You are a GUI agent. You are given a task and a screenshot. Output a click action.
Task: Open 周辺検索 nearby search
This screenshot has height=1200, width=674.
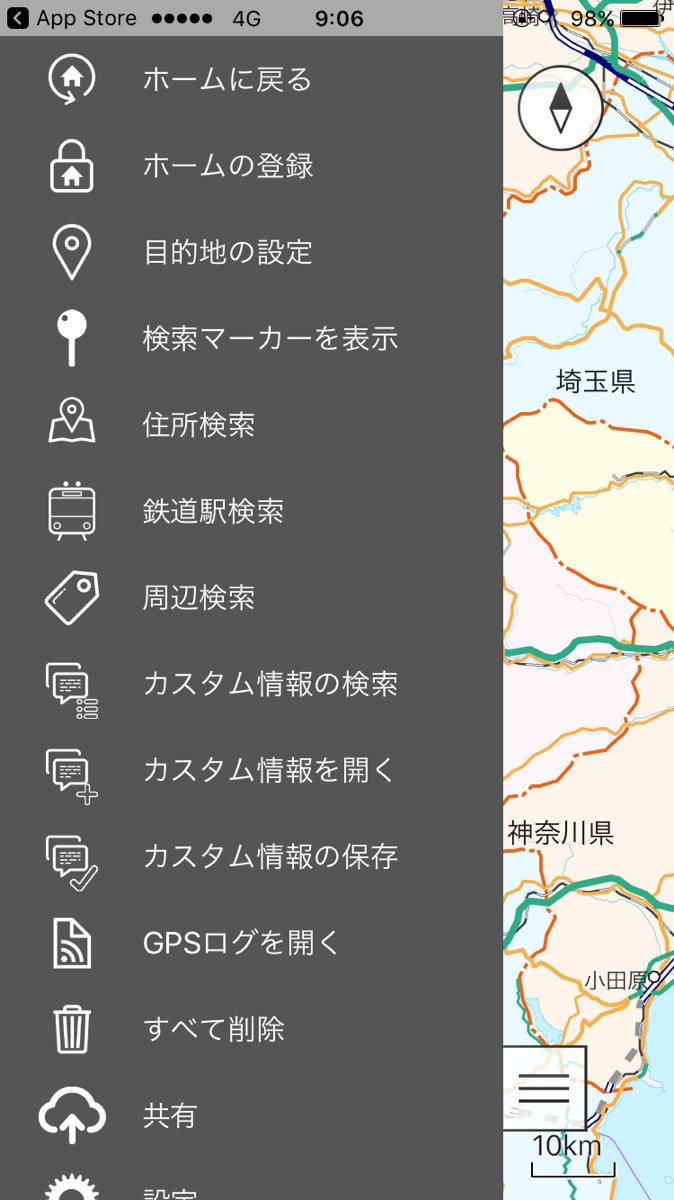pos(198,598)
